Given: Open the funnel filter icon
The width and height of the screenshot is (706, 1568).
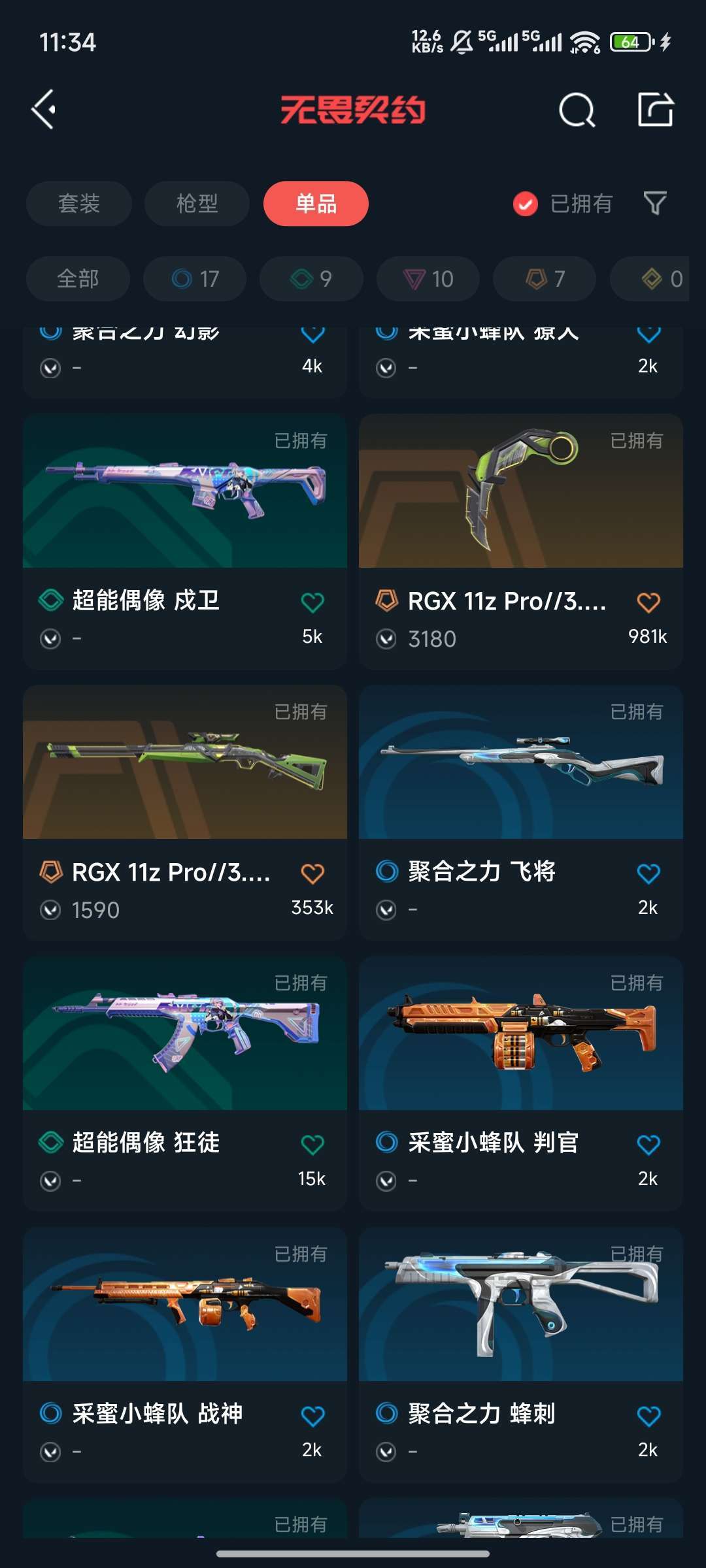Looking at the screenshot, I should point(655,204).
